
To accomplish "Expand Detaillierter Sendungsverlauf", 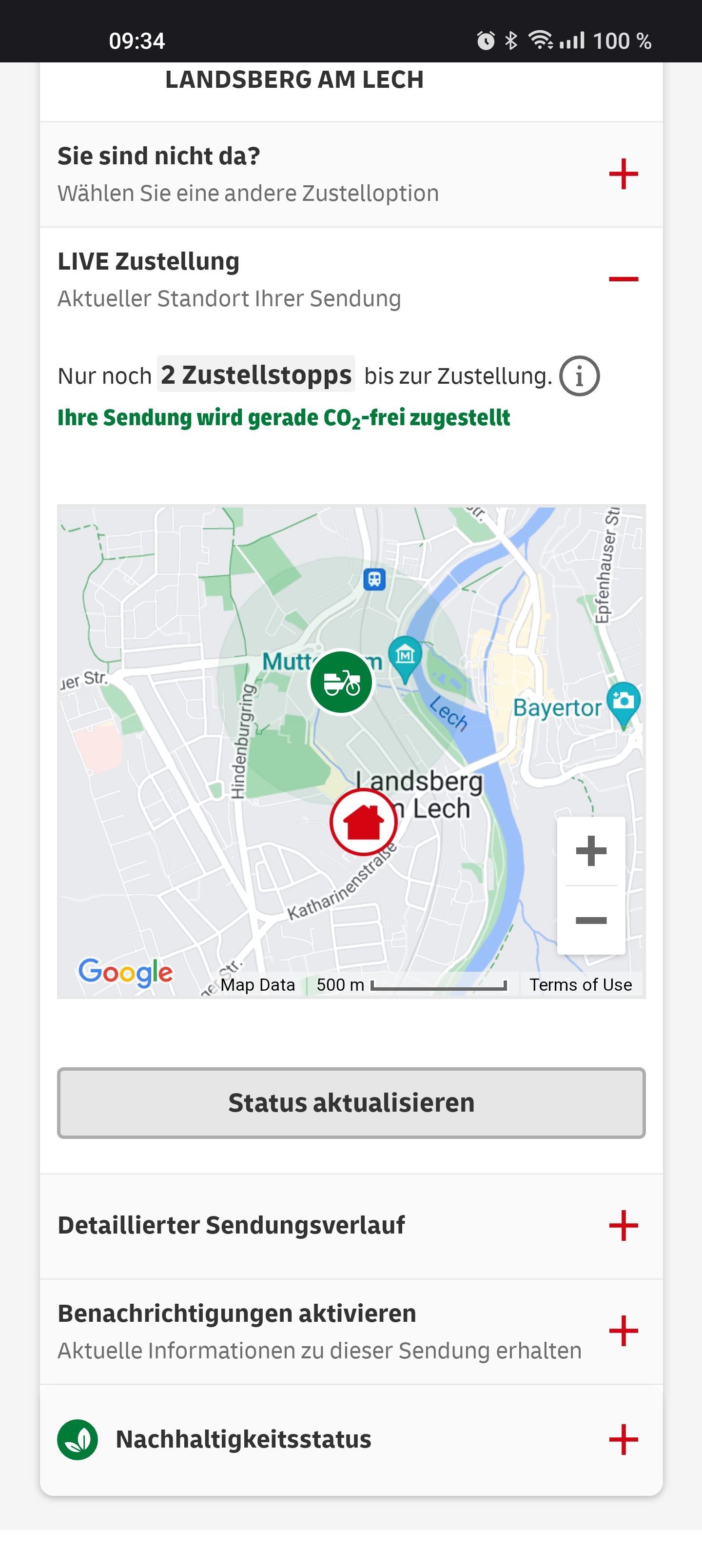I will click(623, 1225).
